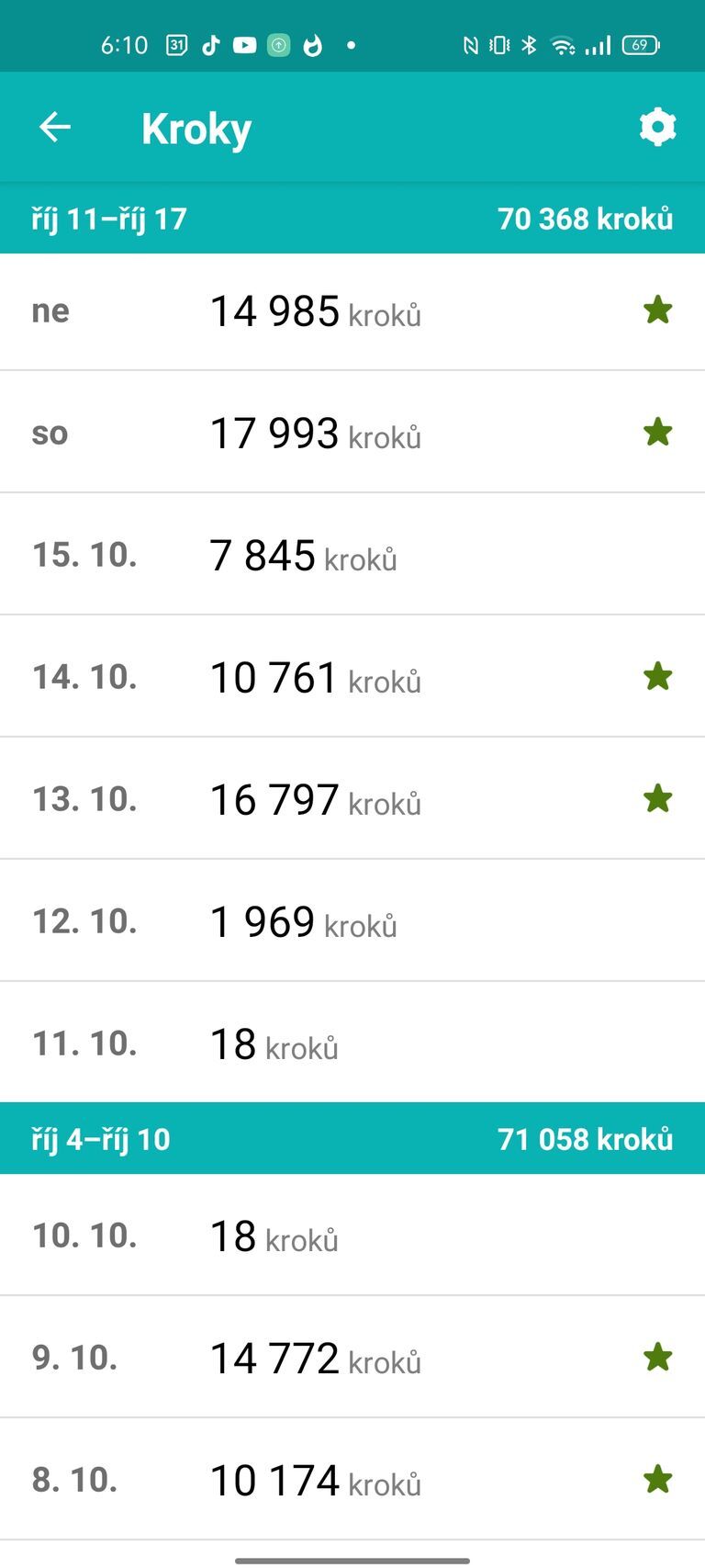Open details for the 16 797 kroků day

352,798
